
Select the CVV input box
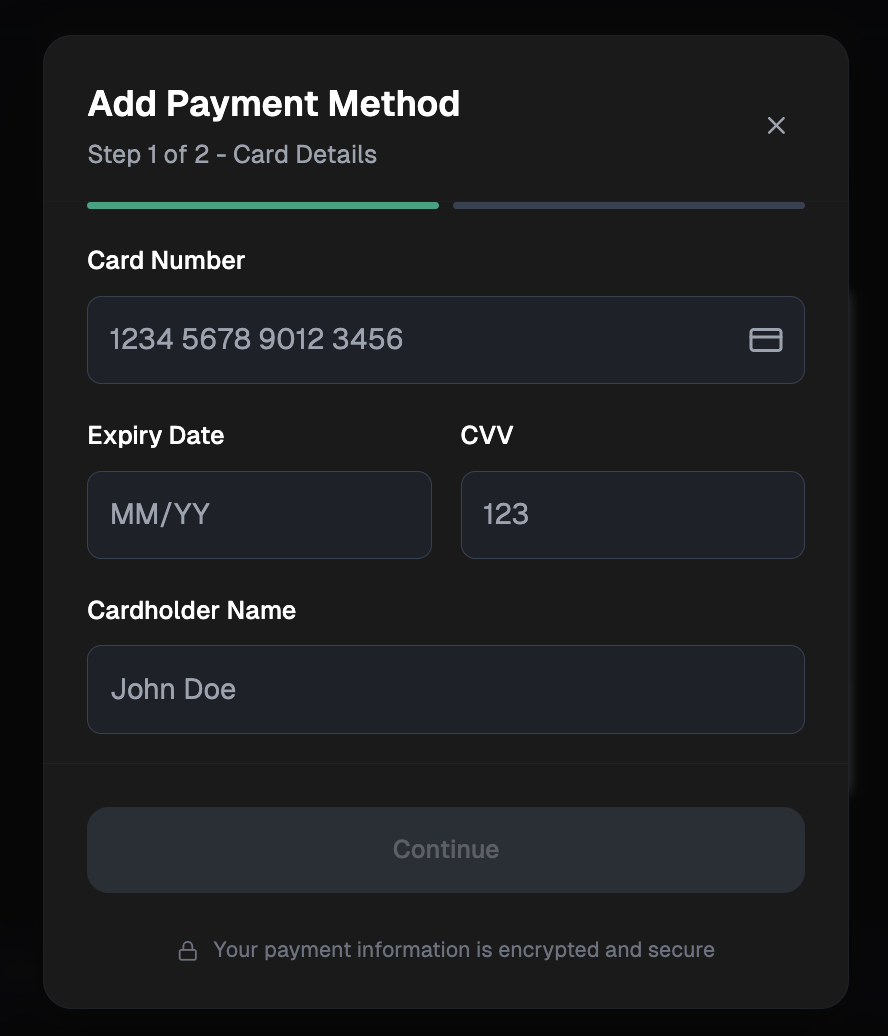(x=632, y=515)
